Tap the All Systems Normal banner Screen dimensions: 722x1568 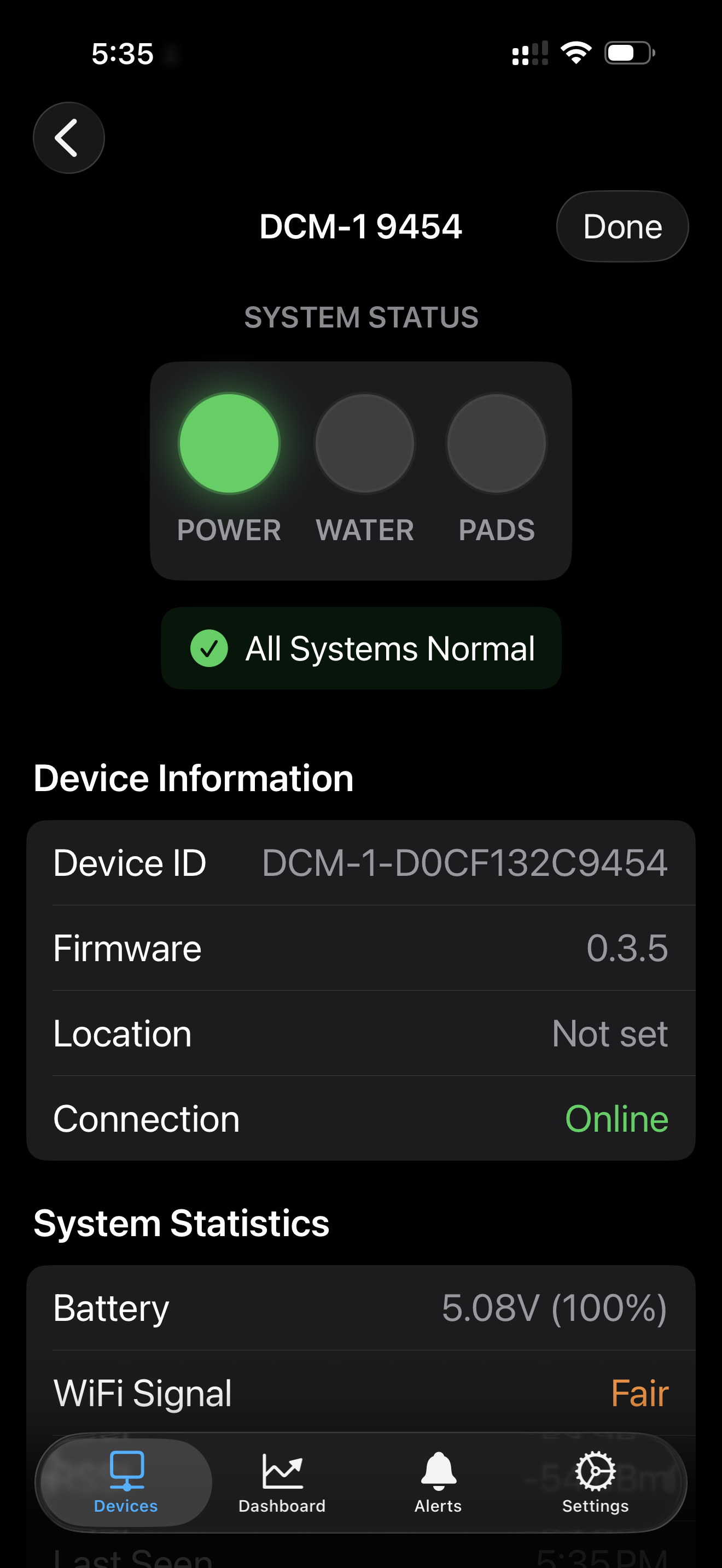(360, 648)
